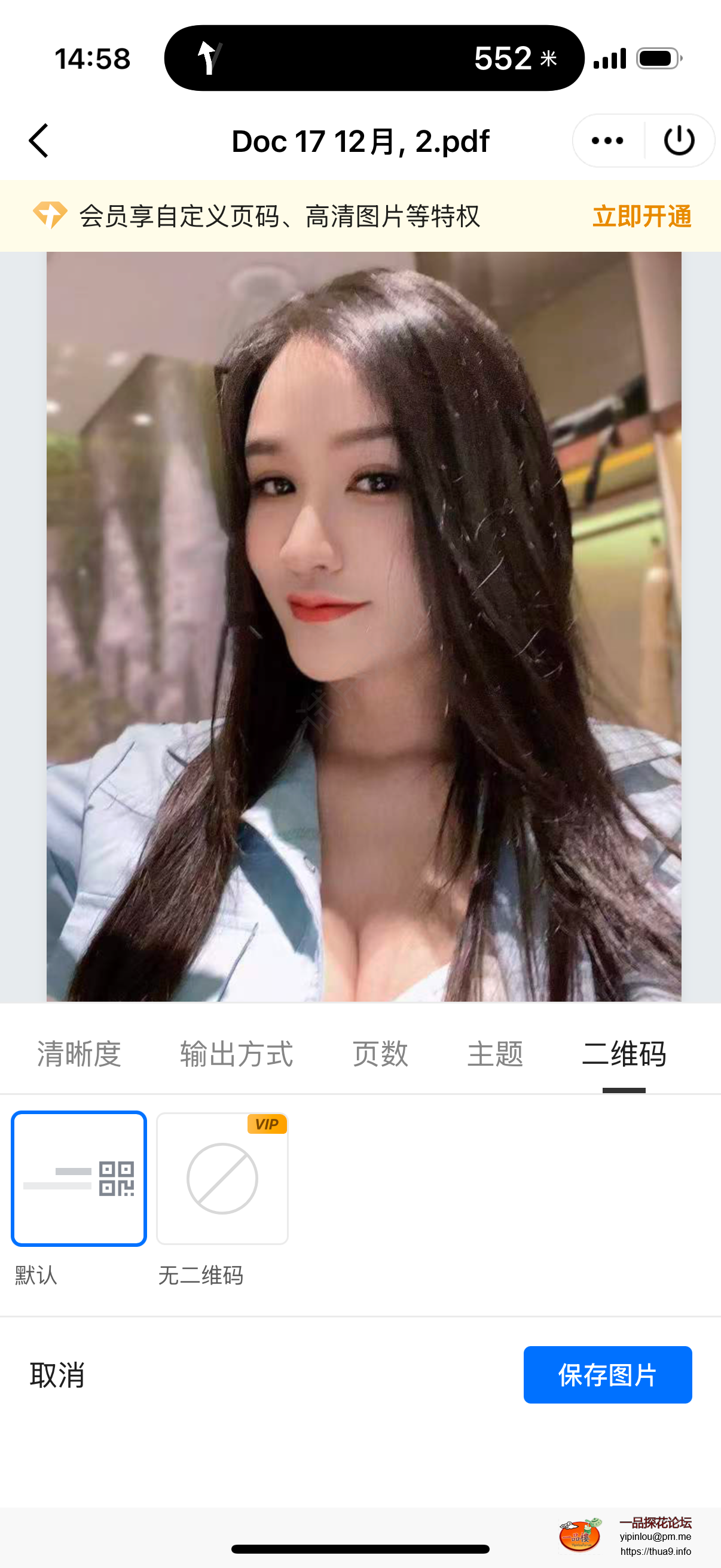The height and width of the screenshot is (1568, 721).
Task: Save the image with 保存图片
Action: coord(607,1374)
